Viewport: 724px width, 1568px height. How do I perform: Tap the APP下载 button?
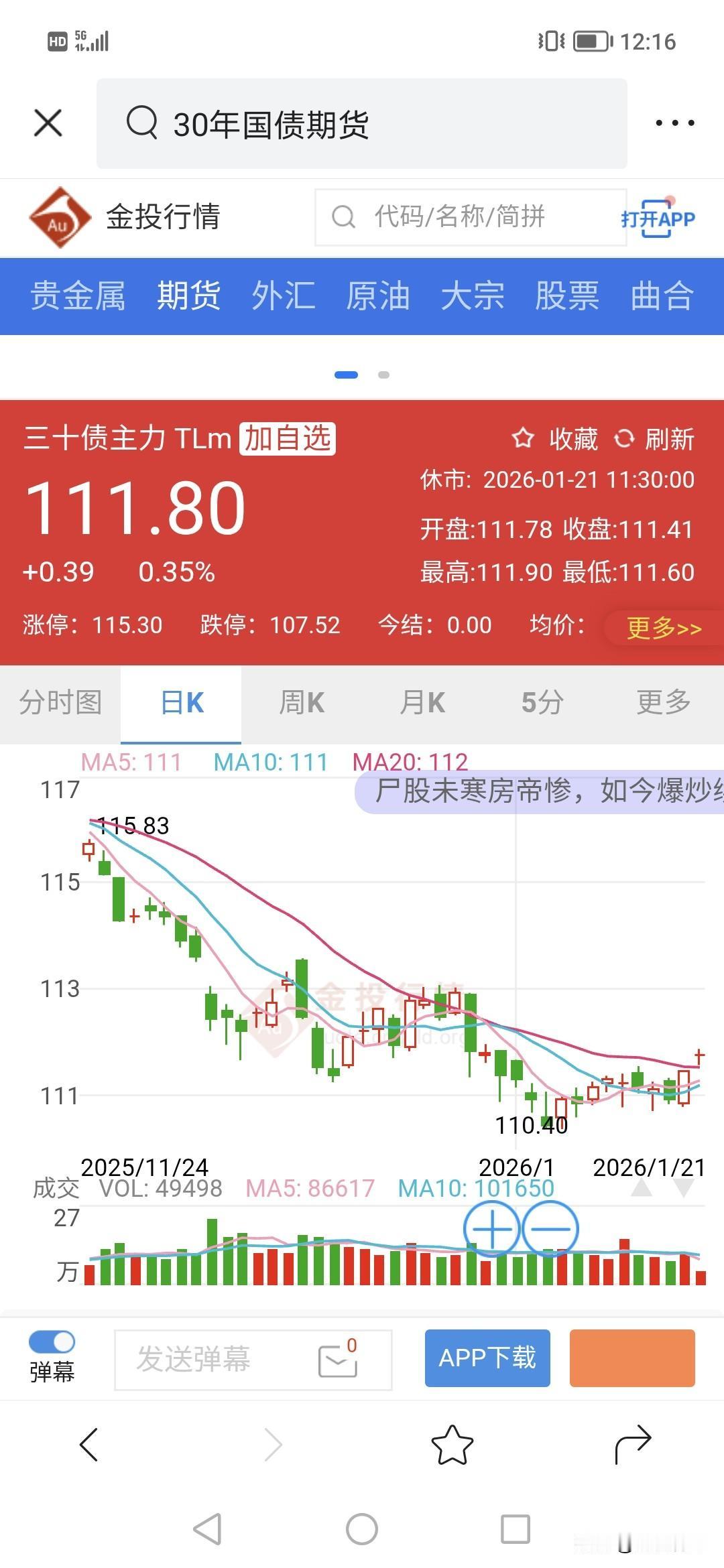pos(487,1358)
